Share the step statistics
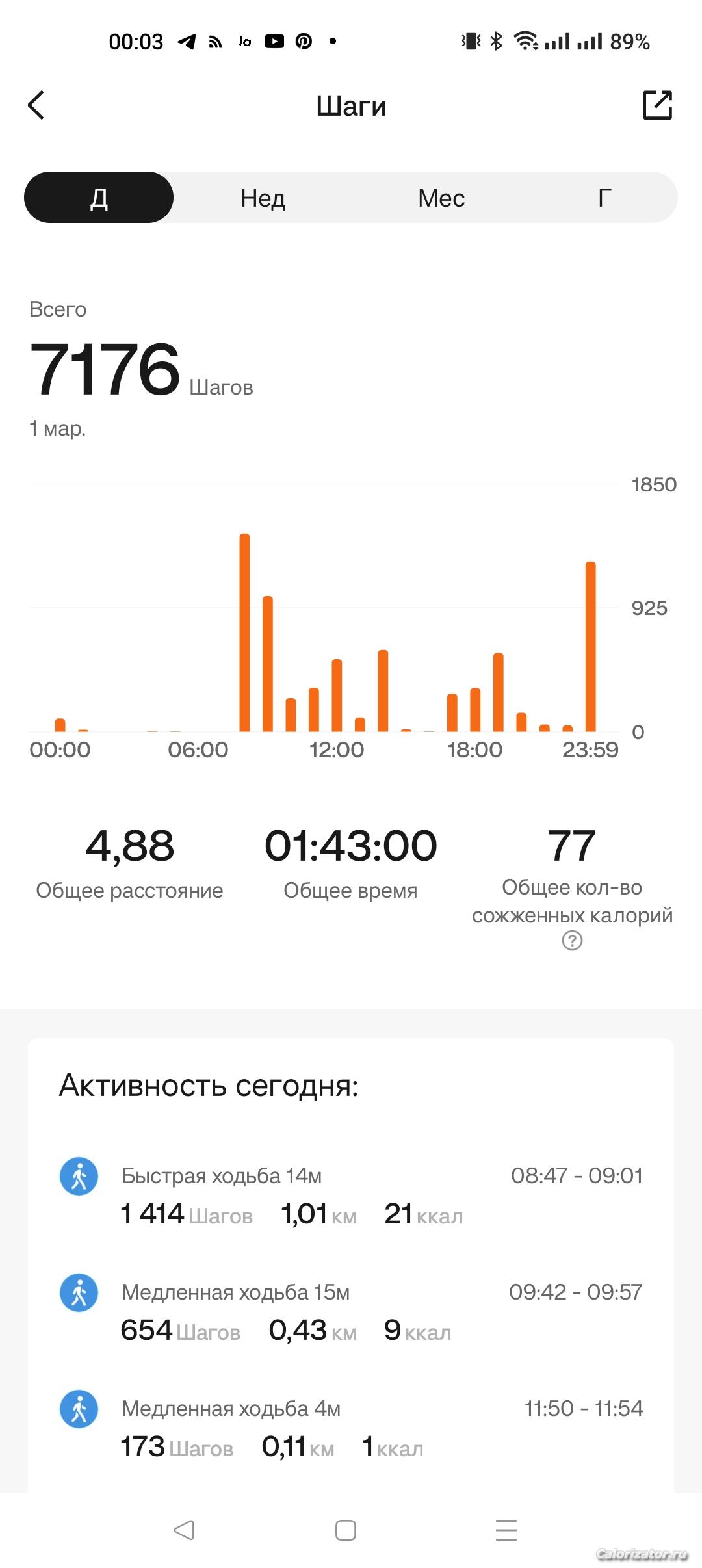This screenshot has height=1568, width=702. (656, 105)
